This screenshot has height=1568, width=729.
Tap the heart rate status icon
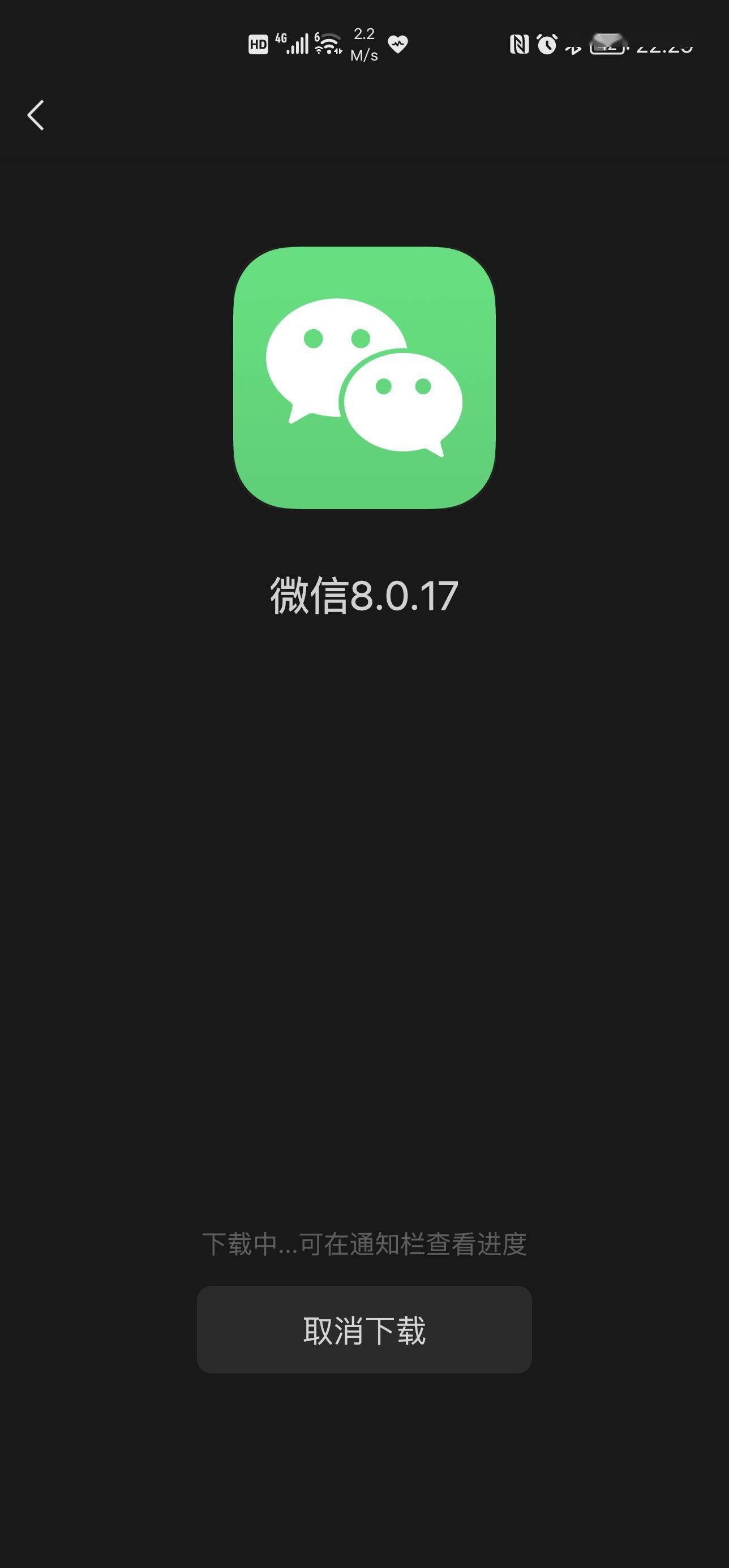click(x=399, y=43)
